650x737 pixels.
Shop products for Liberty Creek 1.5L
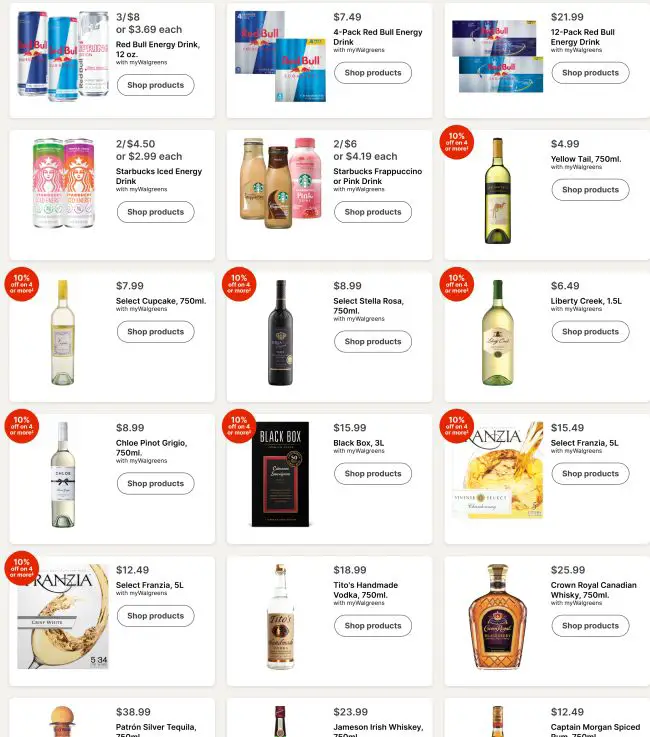pyautogui.click(x=590, y=331)
